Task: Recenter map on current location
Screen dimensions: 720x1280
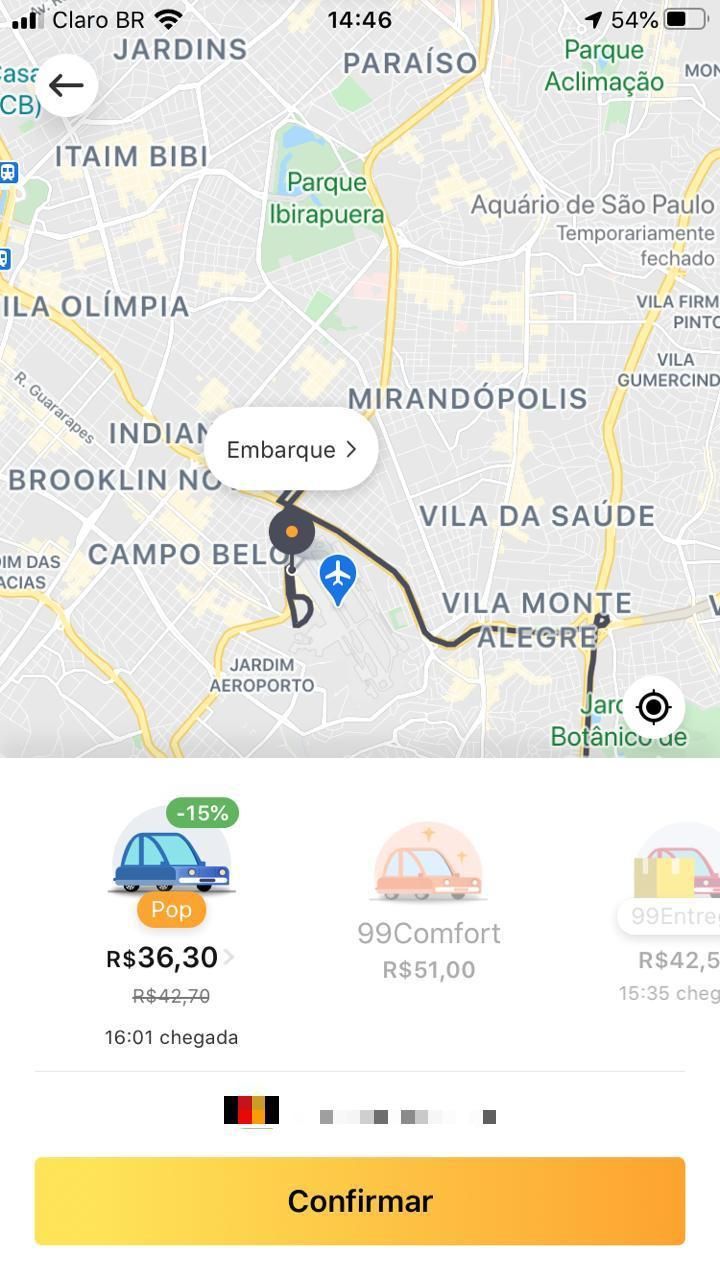Action: [653, 707]
